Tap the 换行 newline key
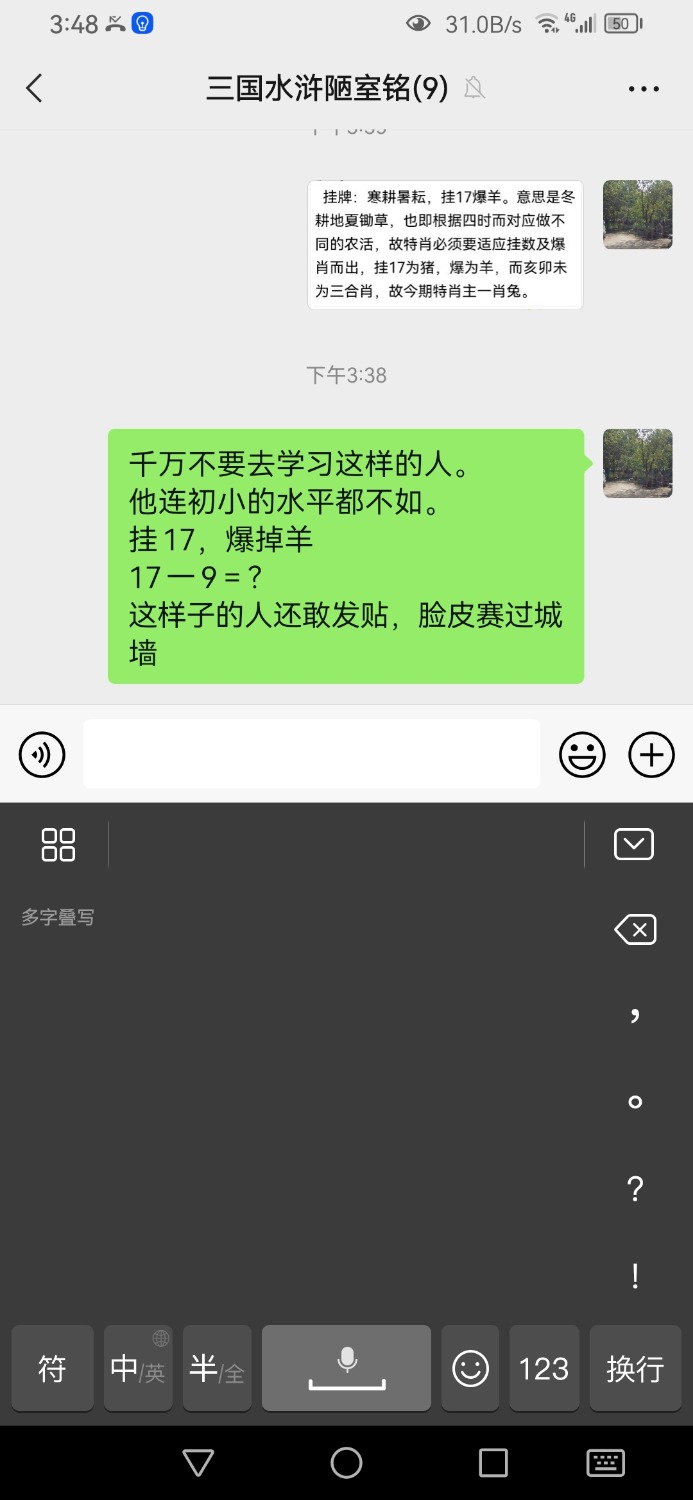Image resolution: width=693 pixels, height=1500 pixels. pos(634,1368)
